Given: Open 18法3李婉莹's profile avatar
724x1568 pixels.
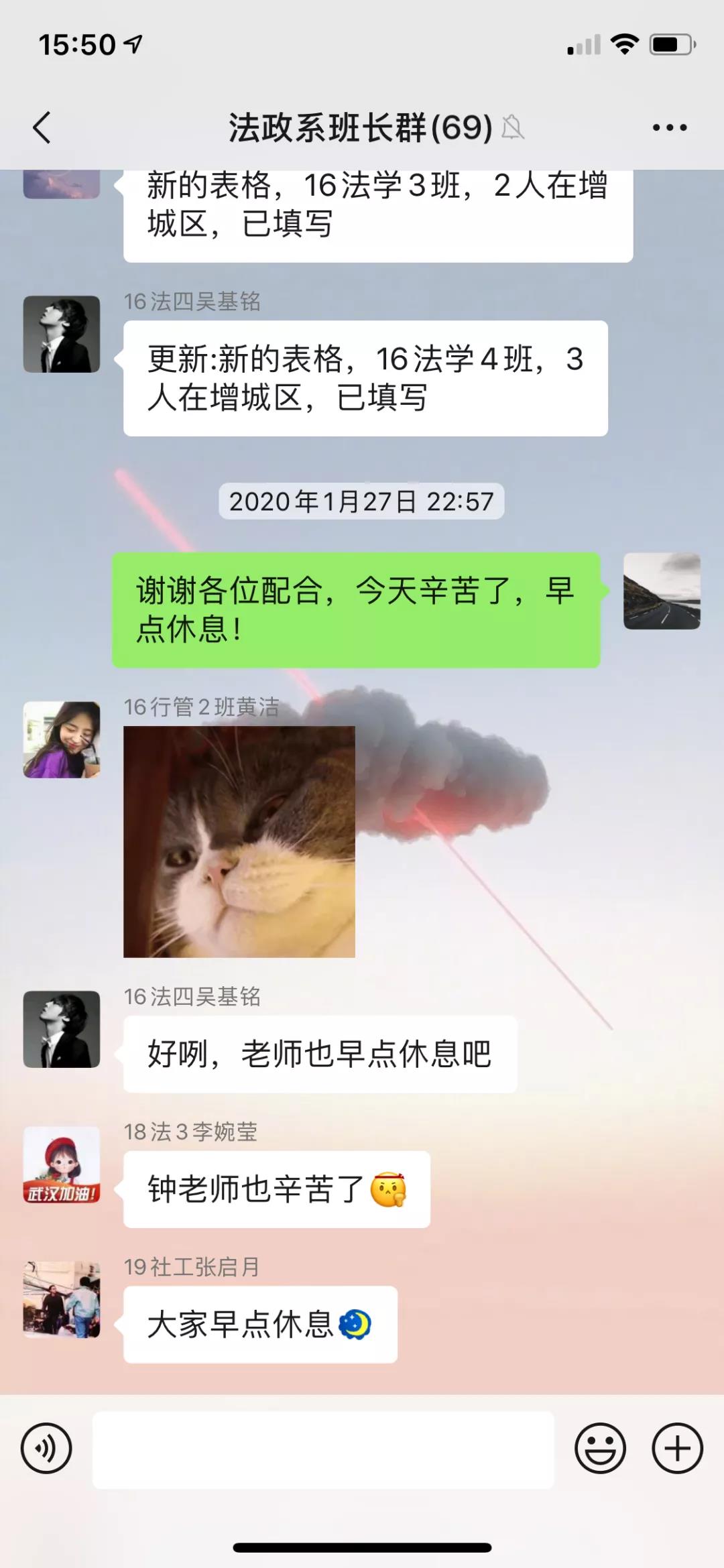Looking at the screenshot, I should click(x=62, y=1164).
